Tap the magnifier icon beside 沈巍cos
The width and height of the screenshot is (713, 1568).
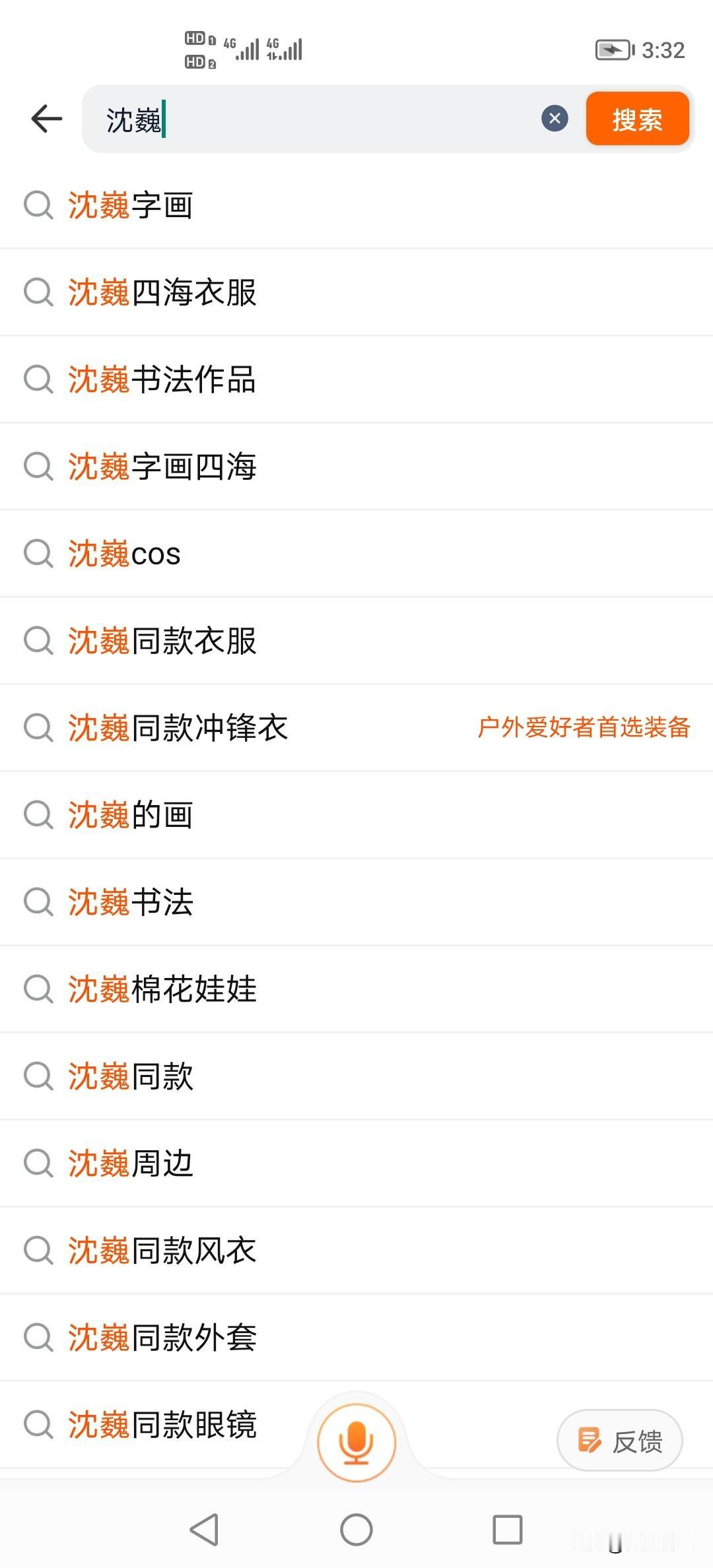coord(38,554)
